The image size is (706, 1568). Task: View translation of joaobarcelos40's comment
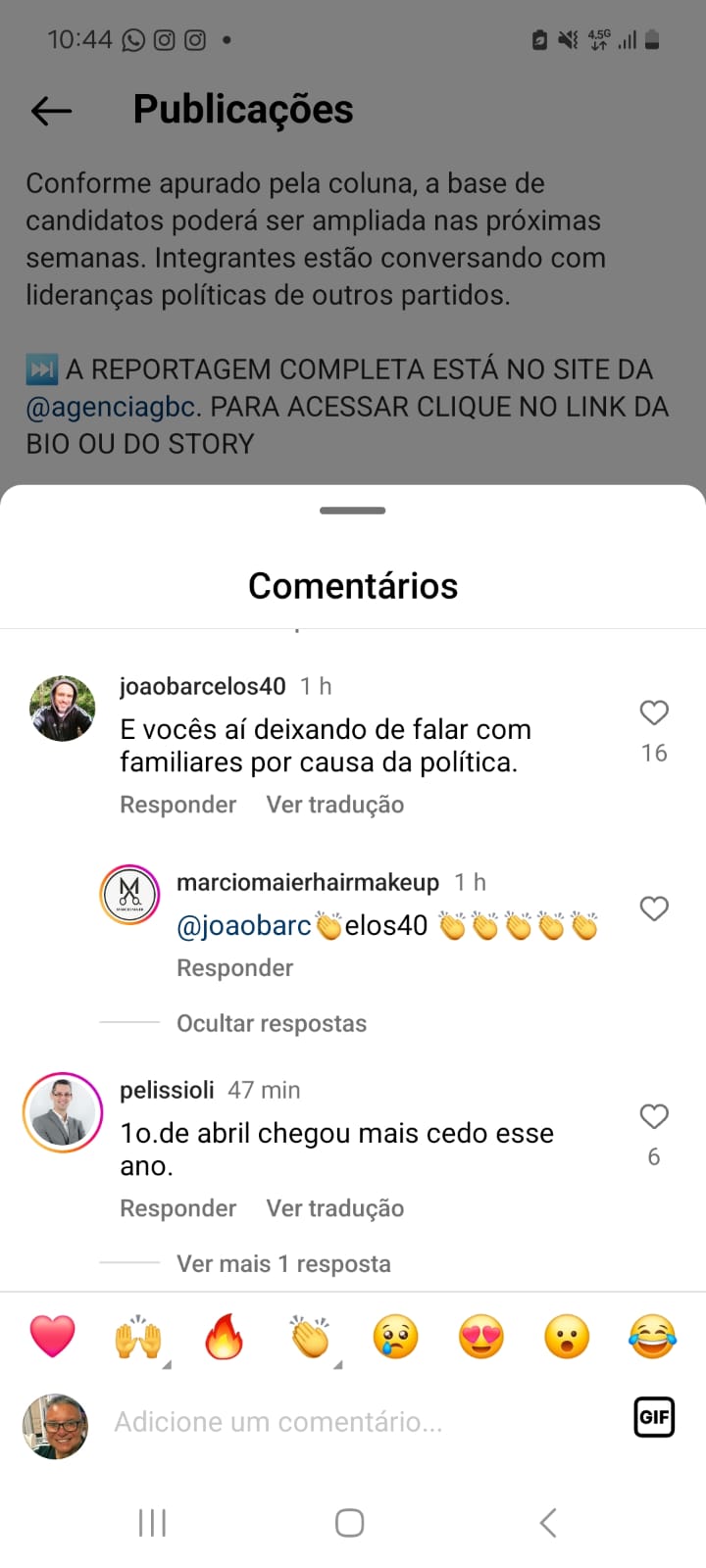[x=334, y=805]
